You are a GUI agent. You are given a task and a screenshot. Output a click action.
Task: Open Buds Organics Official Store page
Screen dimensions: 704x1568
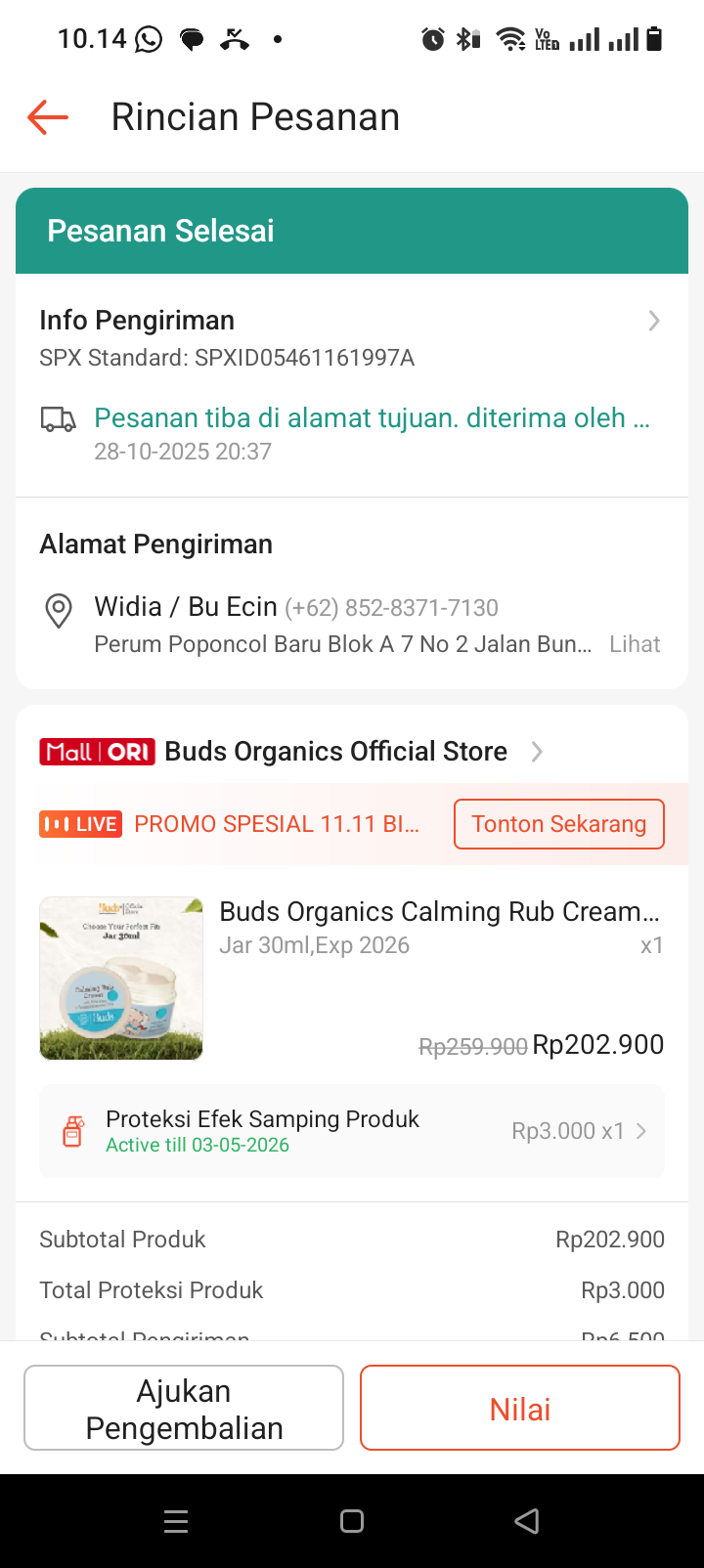[335, 752]
